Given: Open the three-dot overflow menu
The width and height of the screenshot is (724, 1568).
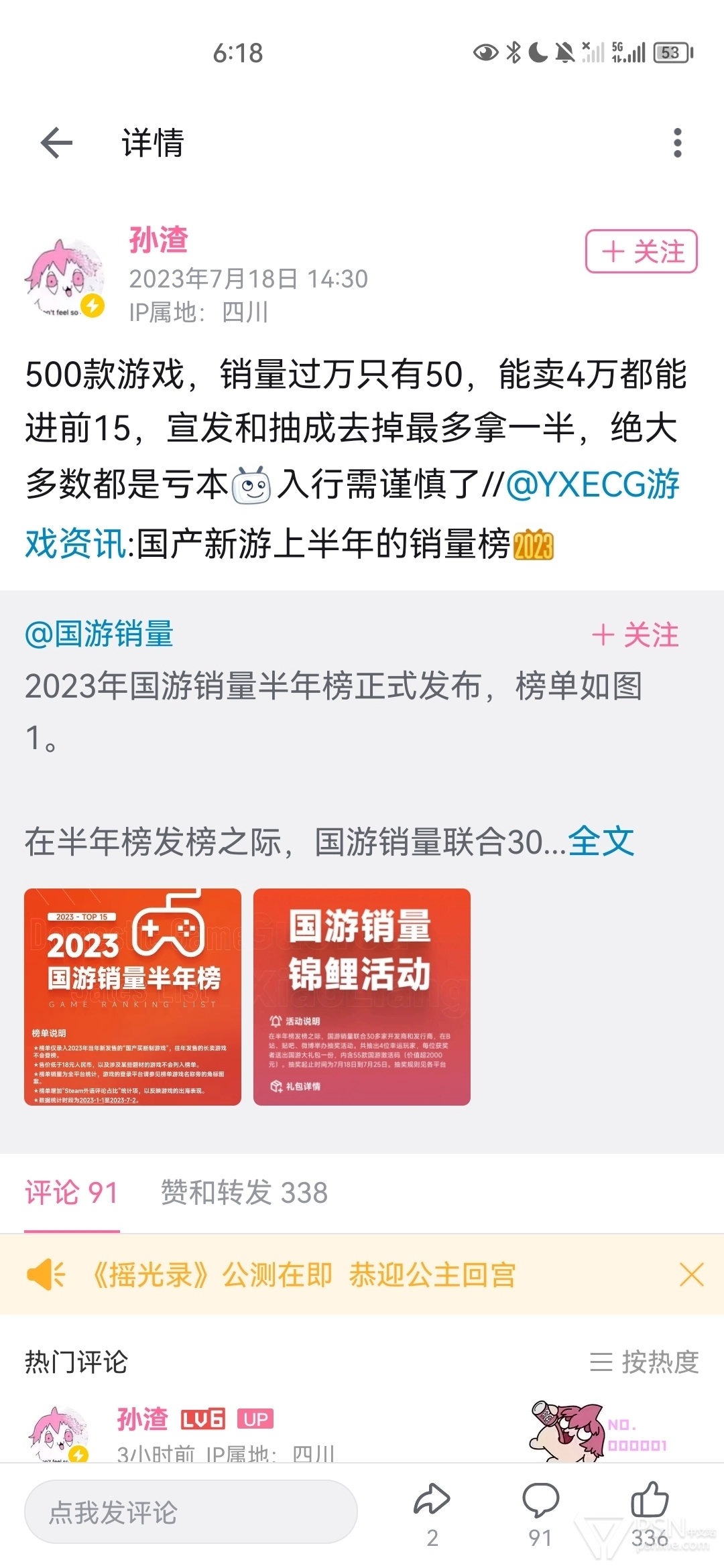Looking at the screenshot, I should point(678,143).
